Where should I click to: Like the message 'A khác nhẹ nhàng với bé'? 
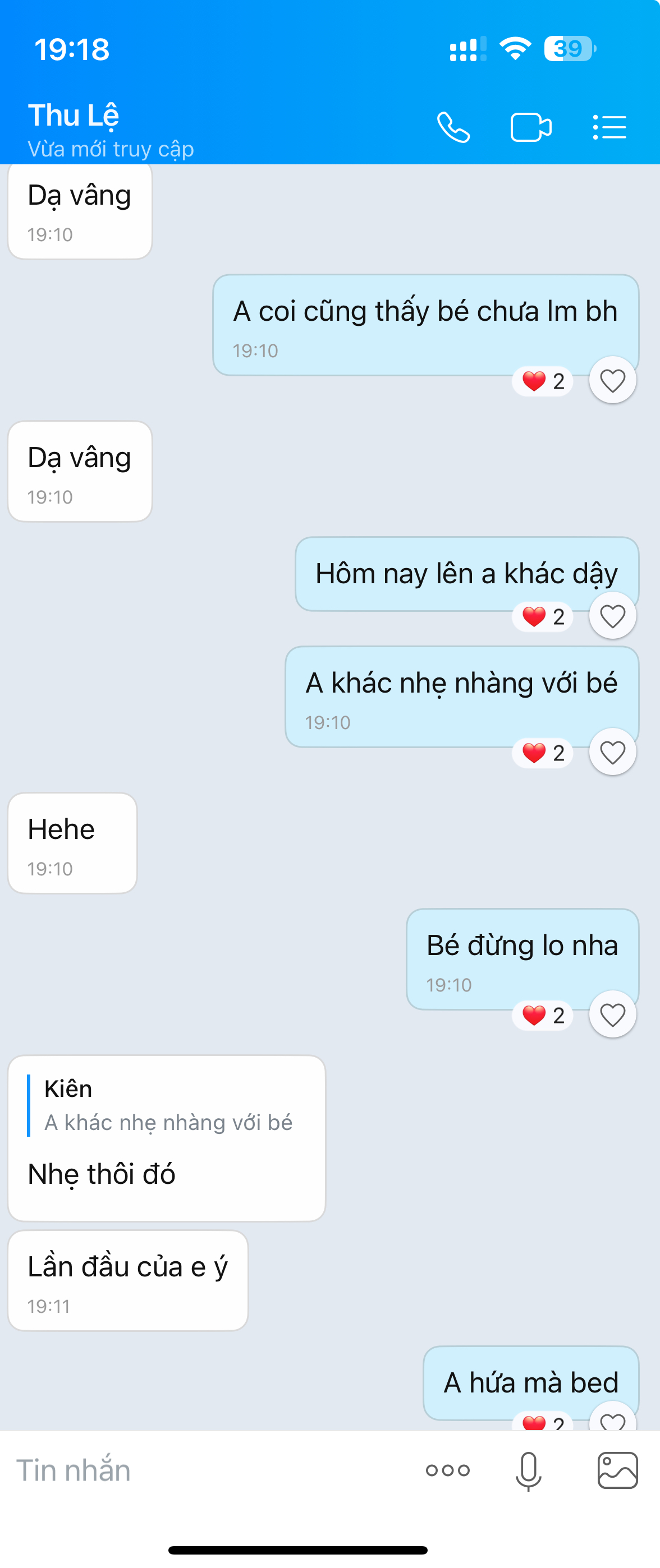(x=612, y=753)
